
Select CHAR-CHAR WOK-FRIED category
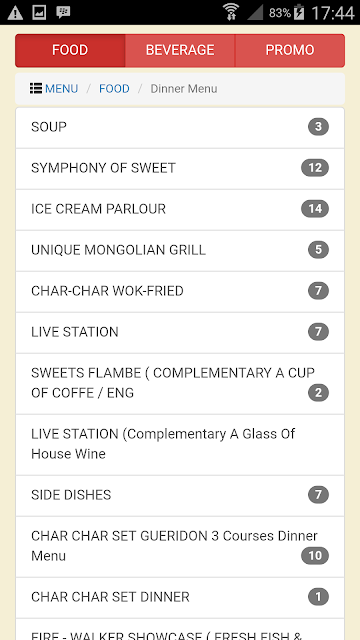[x=180, y=291]
